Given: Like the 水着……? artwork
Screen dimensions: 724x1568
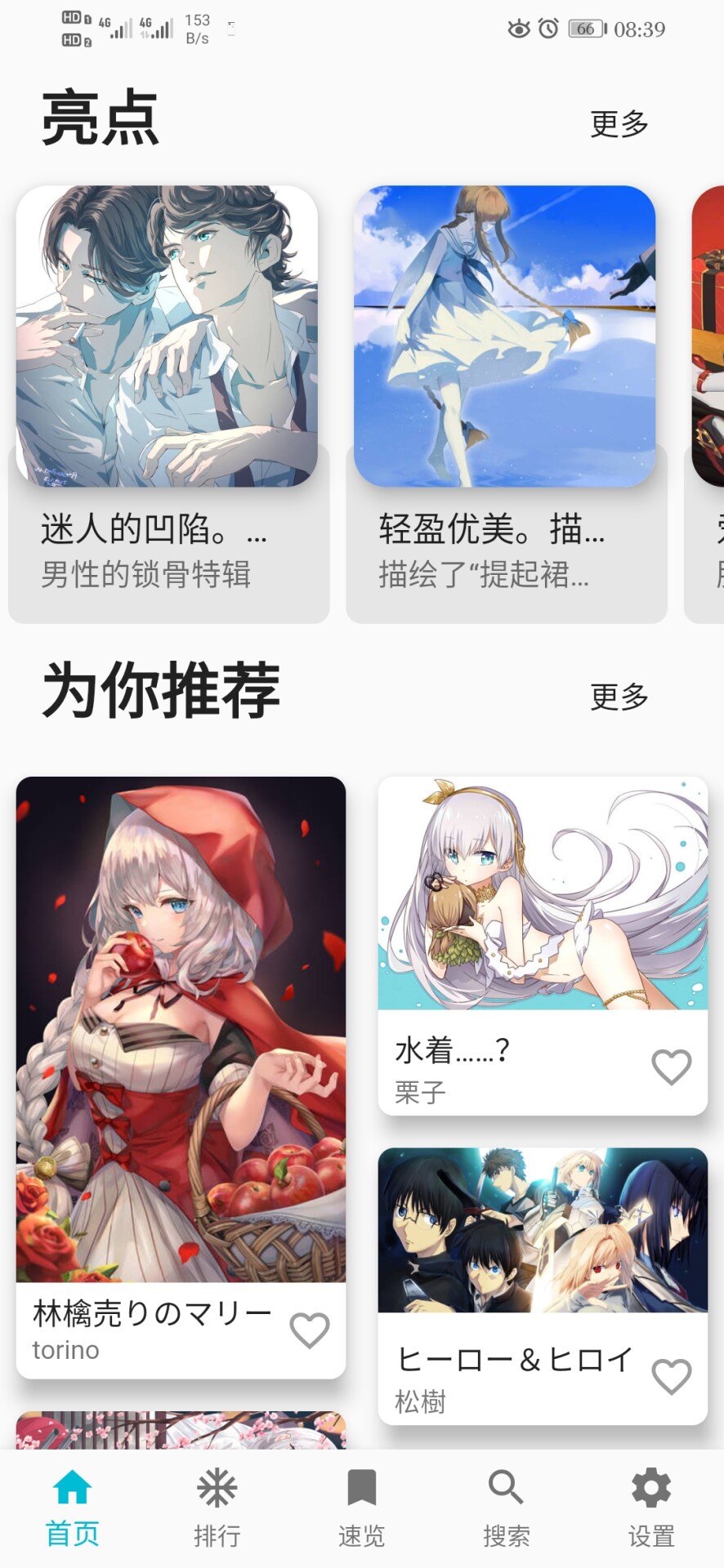Looking at the screenshot, I should 671,1067.
